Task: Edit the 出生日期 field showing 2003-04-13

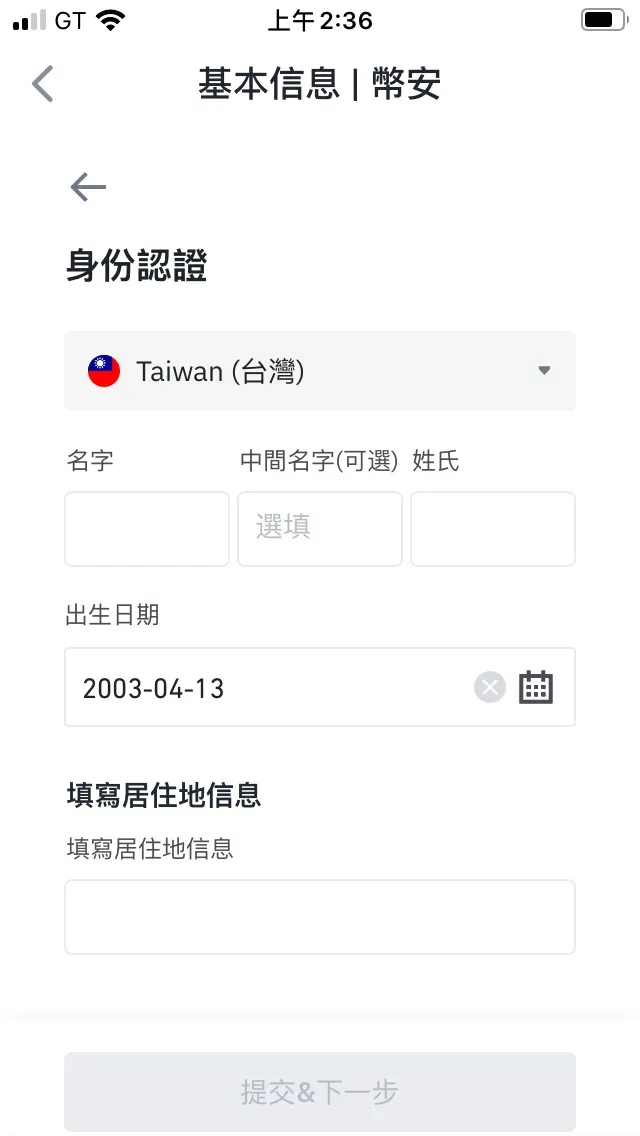Action: pyautogui.click(x=260, y=688)
